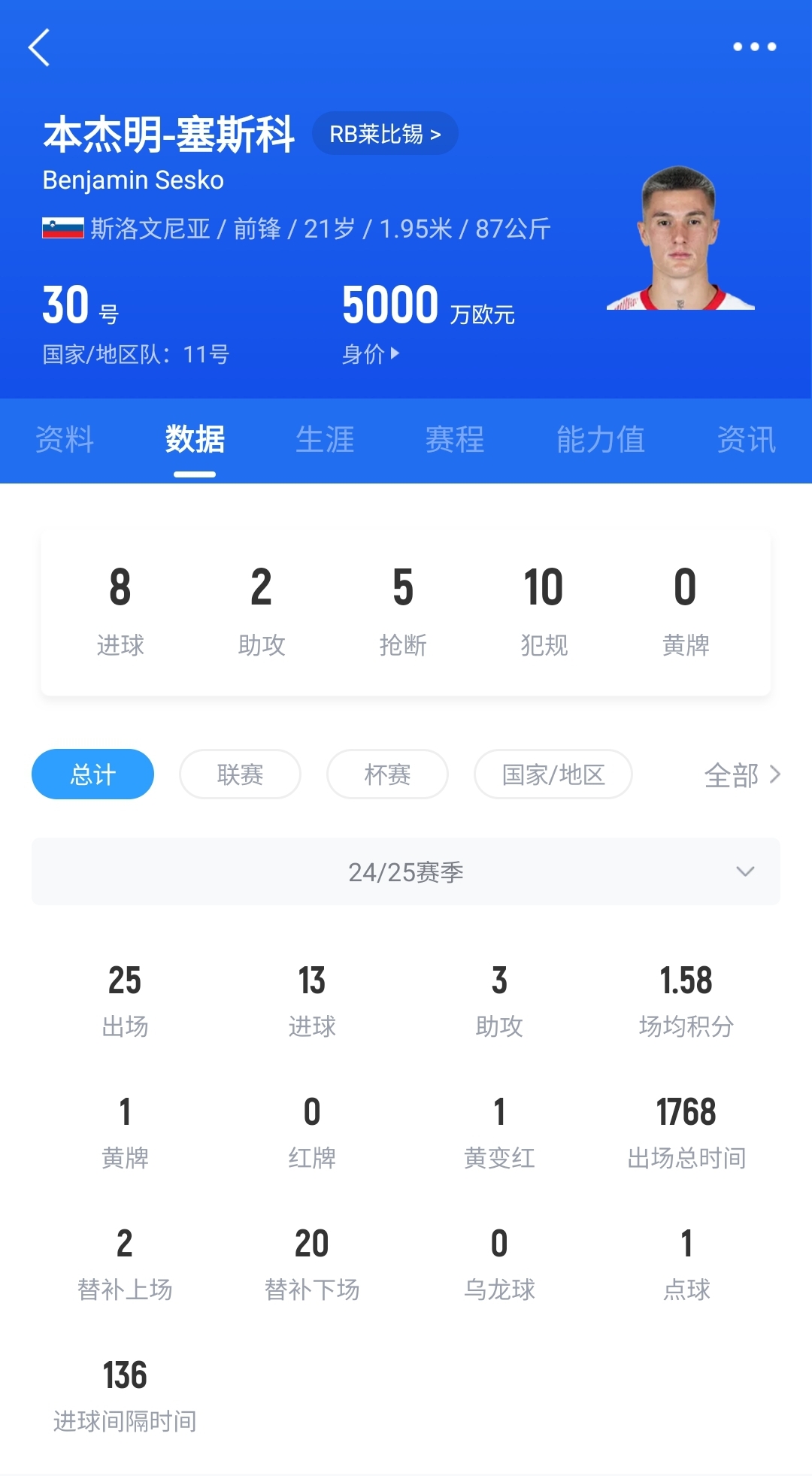Switch to the 生涯 tab

tap(325, 439)
